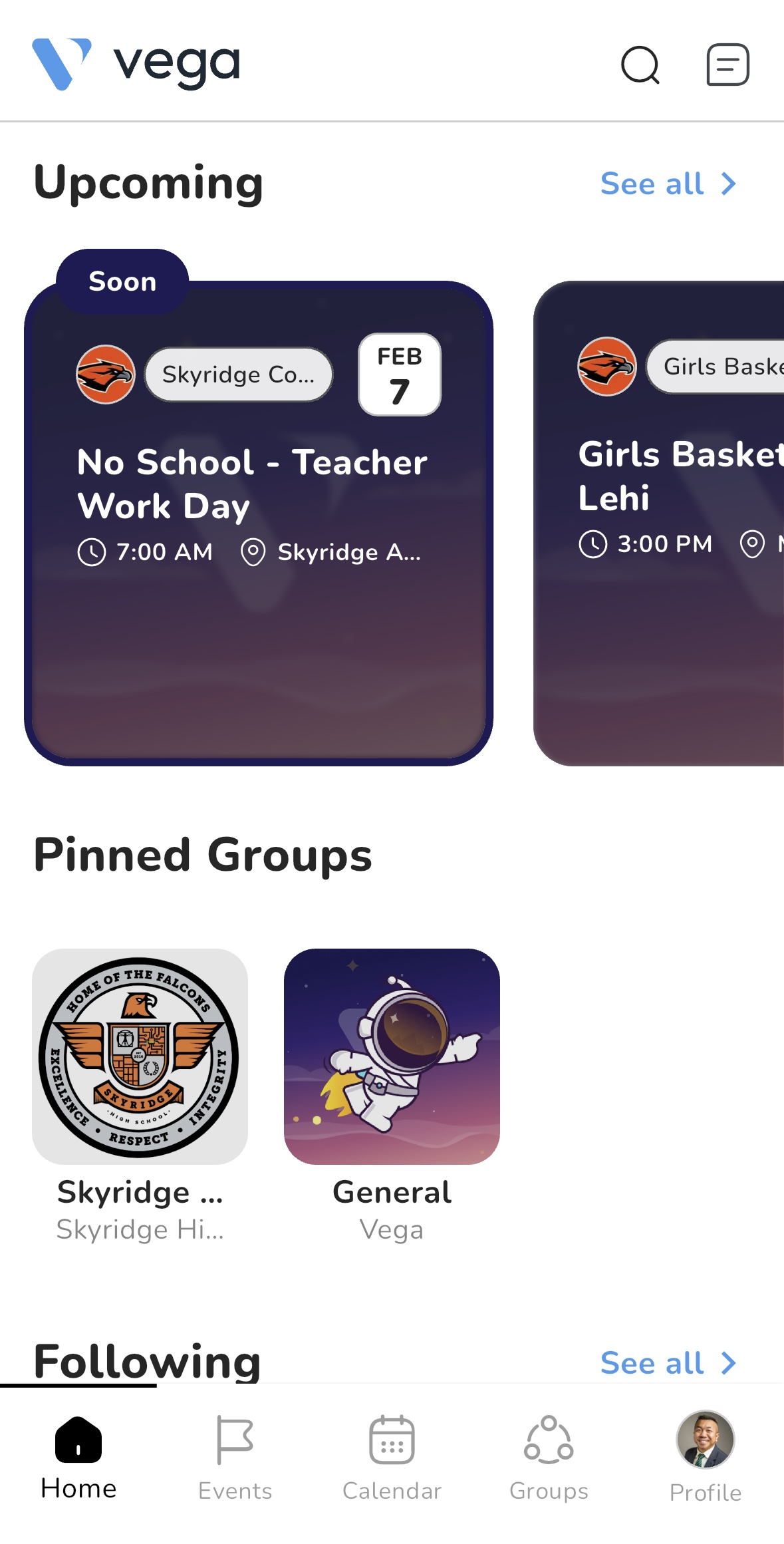See all Following items

[668, 1363]
